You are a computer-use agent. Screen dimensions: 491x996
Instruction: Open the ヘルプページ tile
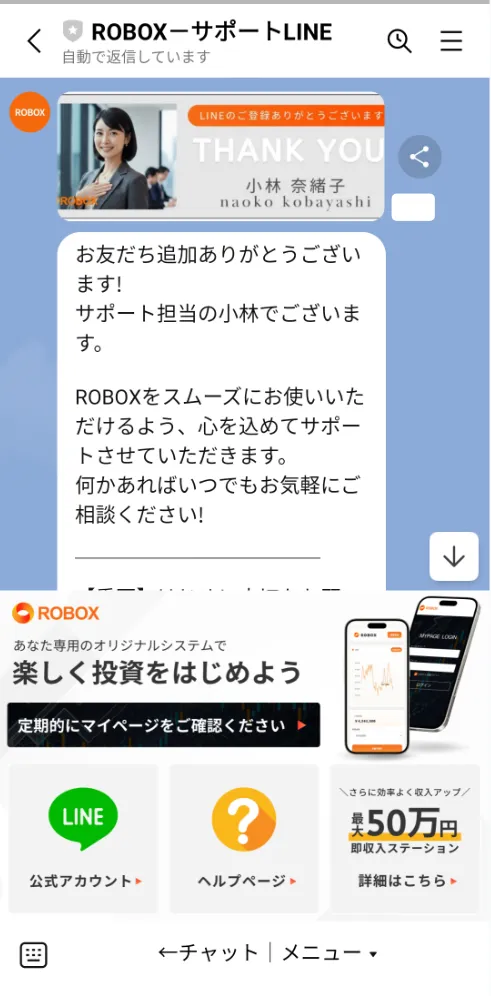(245, 838)
